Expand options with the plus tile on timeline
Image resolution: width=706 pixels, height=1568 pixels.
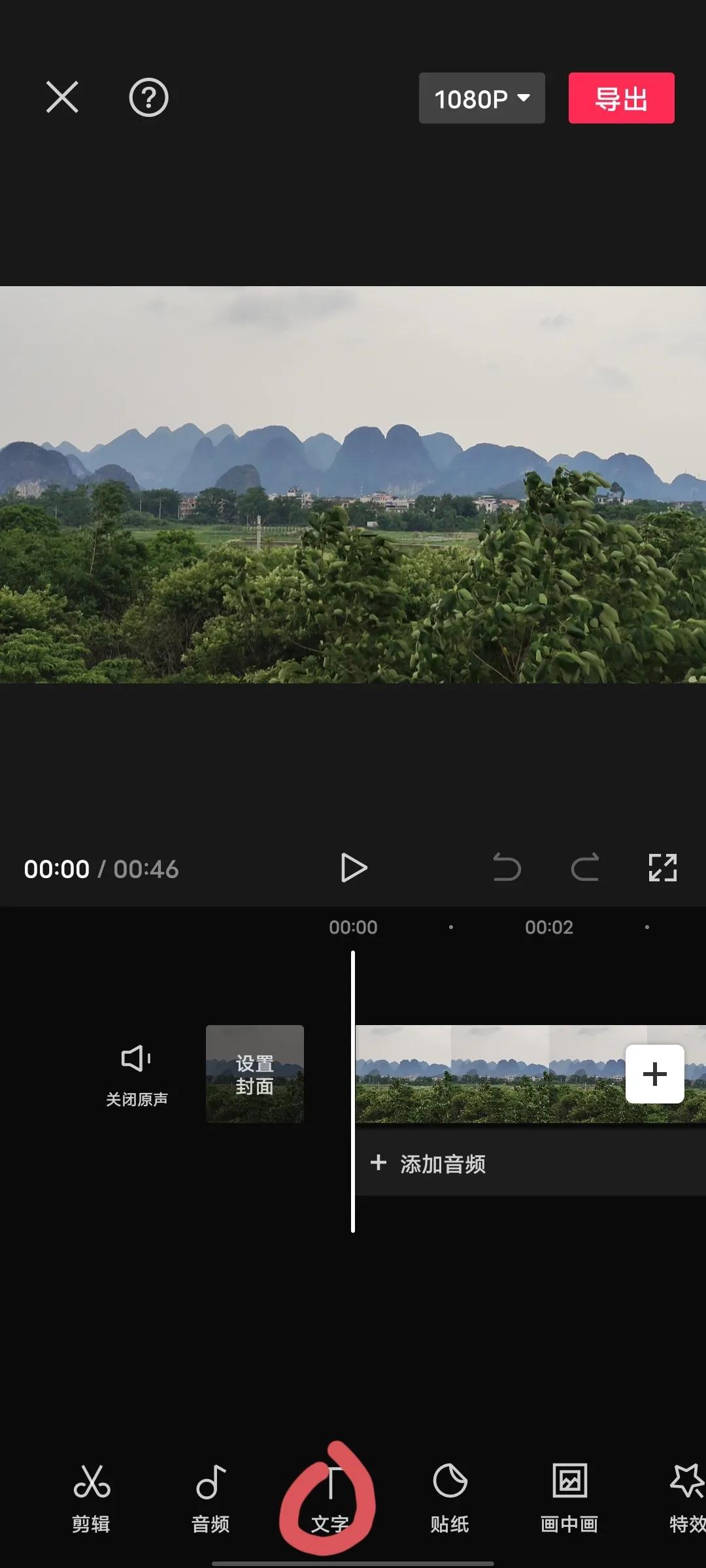[656, 1075]
